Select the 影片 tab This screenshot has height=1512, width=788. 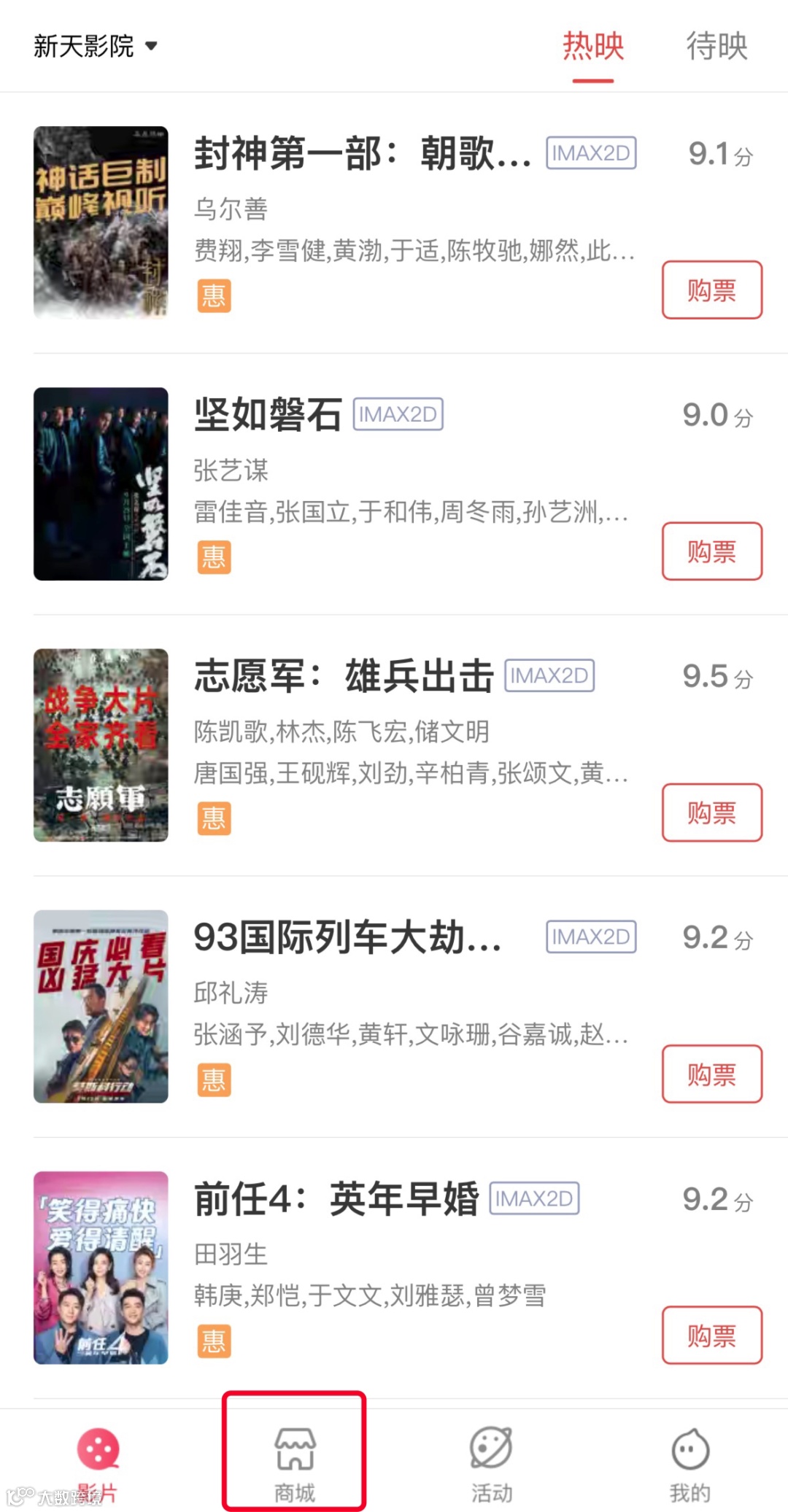point(98,1462)
